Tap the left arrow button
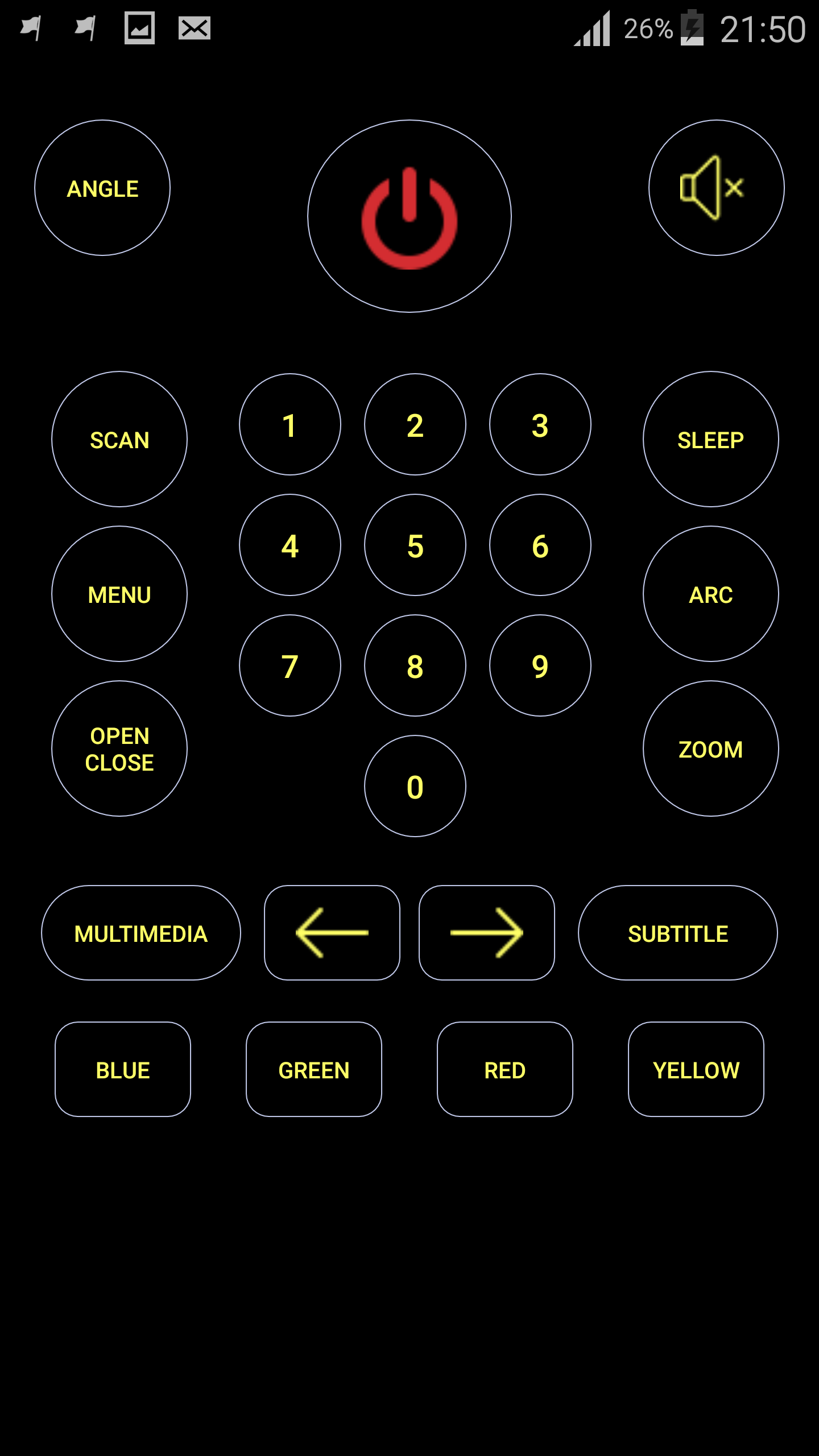 pos(332,933)
